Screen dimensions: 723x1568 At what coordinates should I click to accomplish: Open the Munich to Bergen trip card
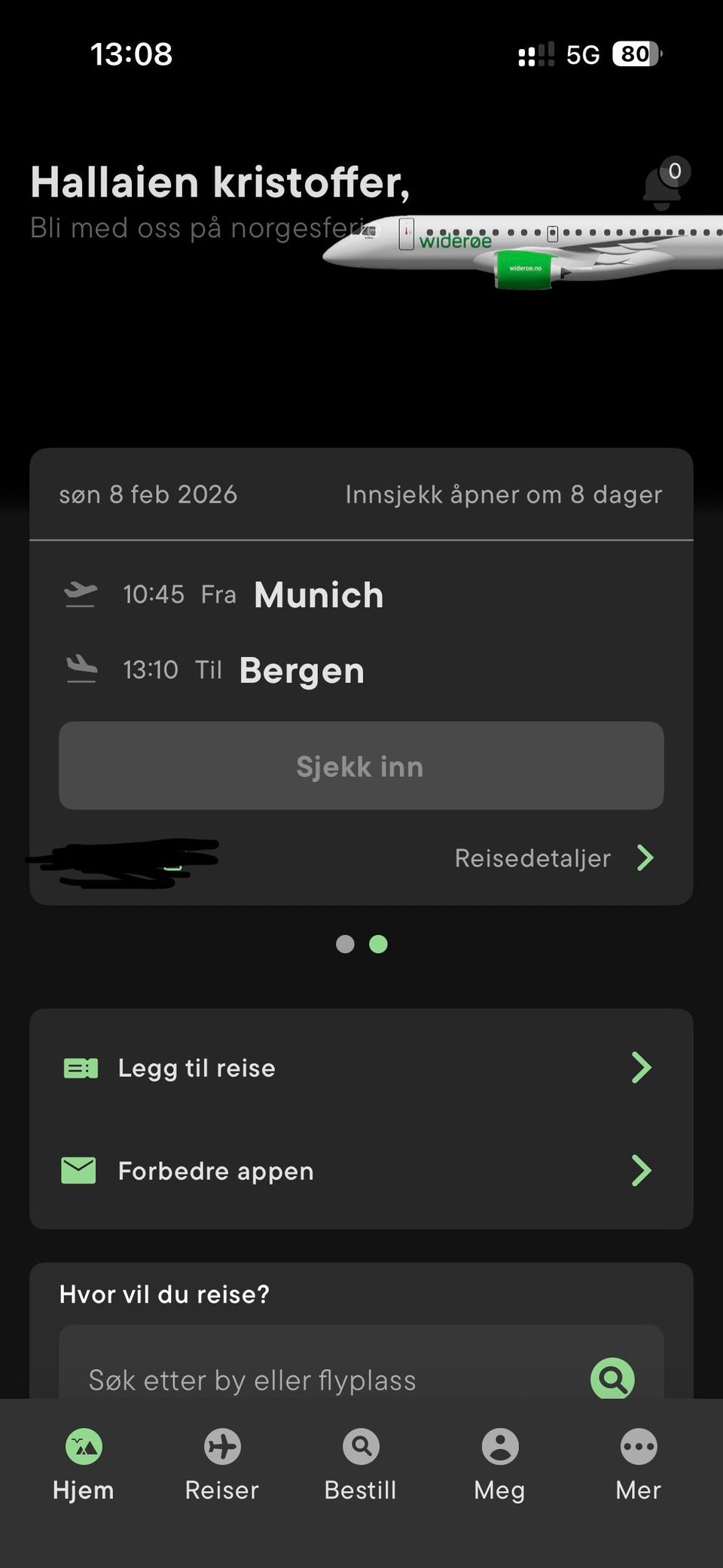[361, 677]
